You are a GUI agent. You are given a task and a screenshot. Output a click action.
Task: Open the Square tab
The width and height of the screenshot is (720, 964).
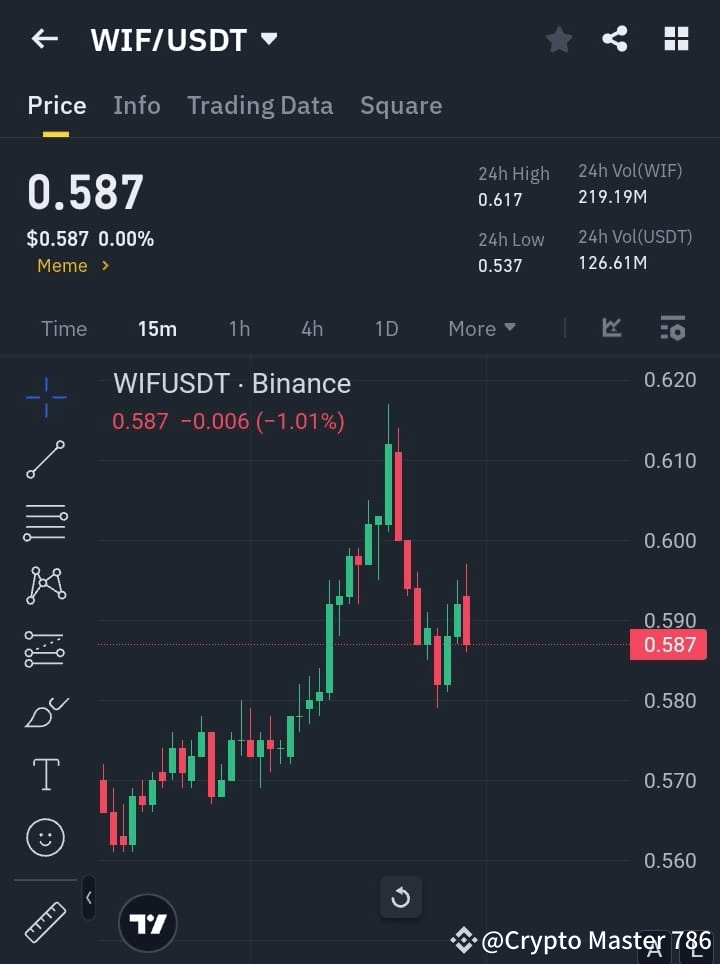[x=401, y=105]
